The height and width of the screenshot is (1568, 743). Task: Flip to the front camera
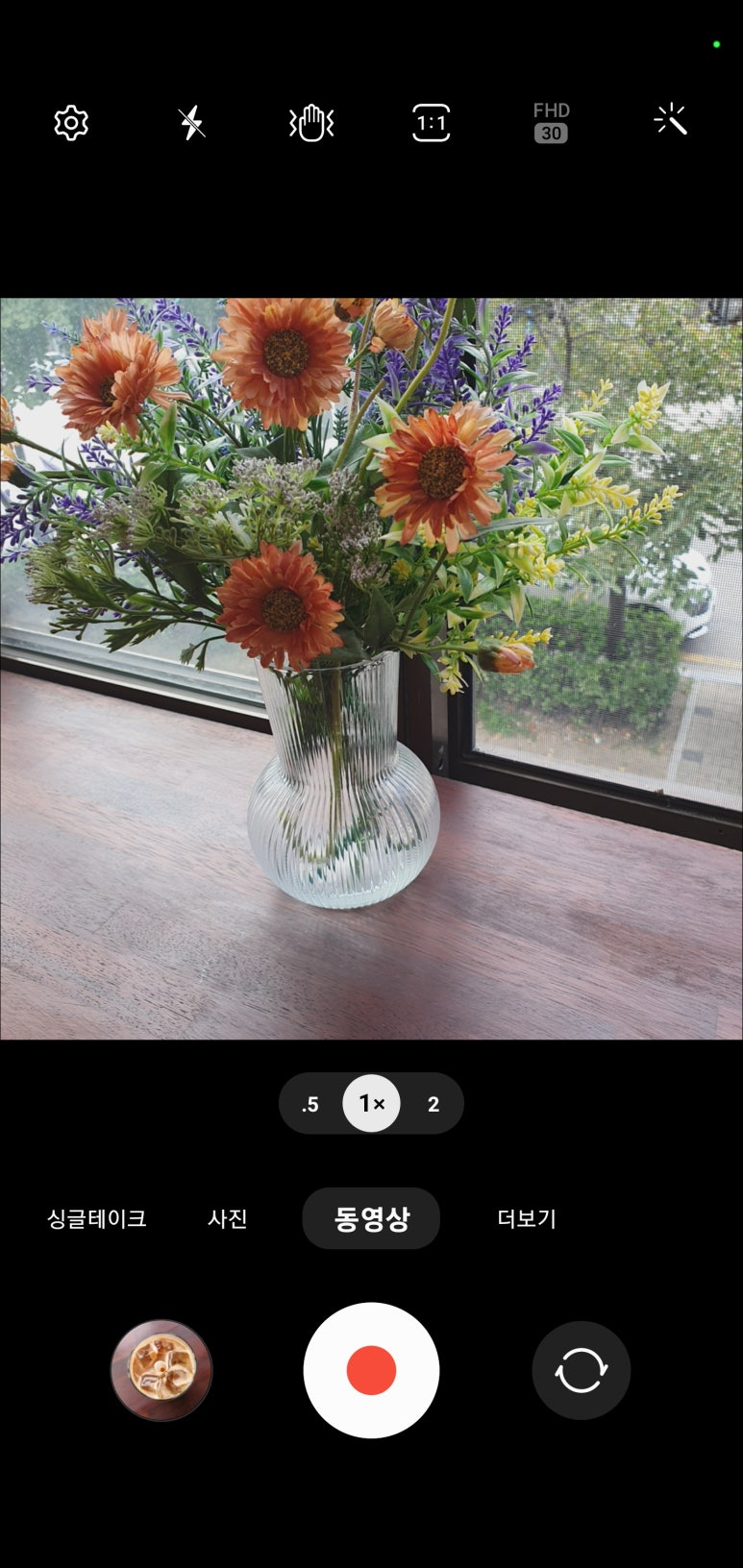(581, 1370)
